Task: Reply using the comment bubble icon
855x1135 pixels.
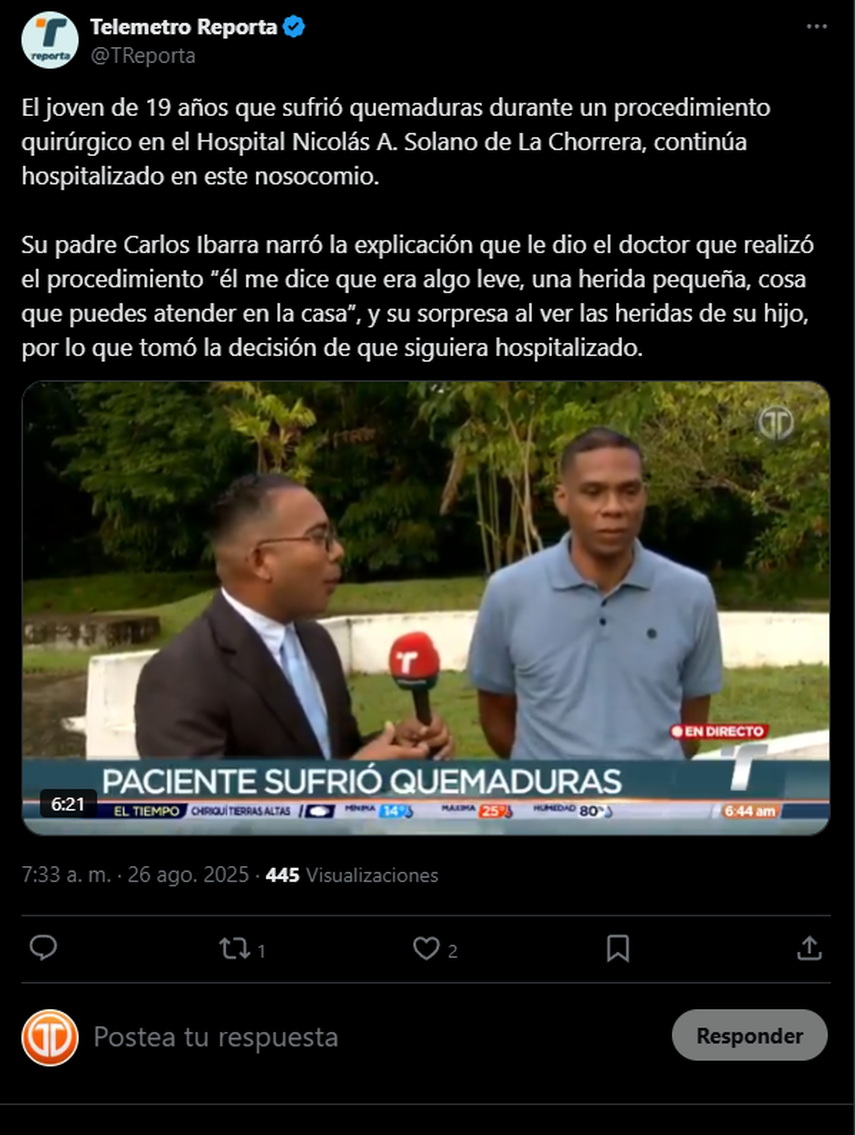Action: tap(43, 948)
